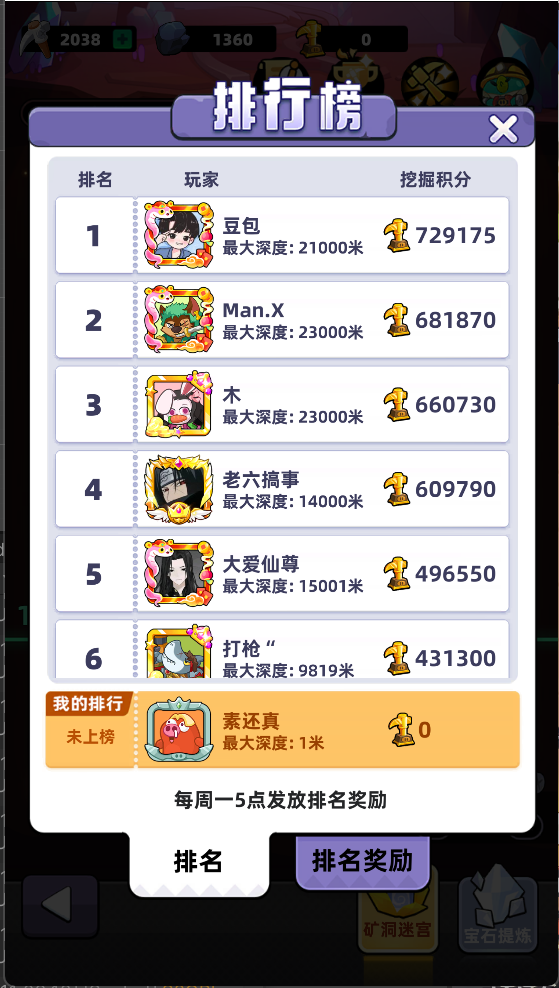Screen dimensions: 559x988
Task: Switch to the 排名奖励 tab
Action: [362, 861]
